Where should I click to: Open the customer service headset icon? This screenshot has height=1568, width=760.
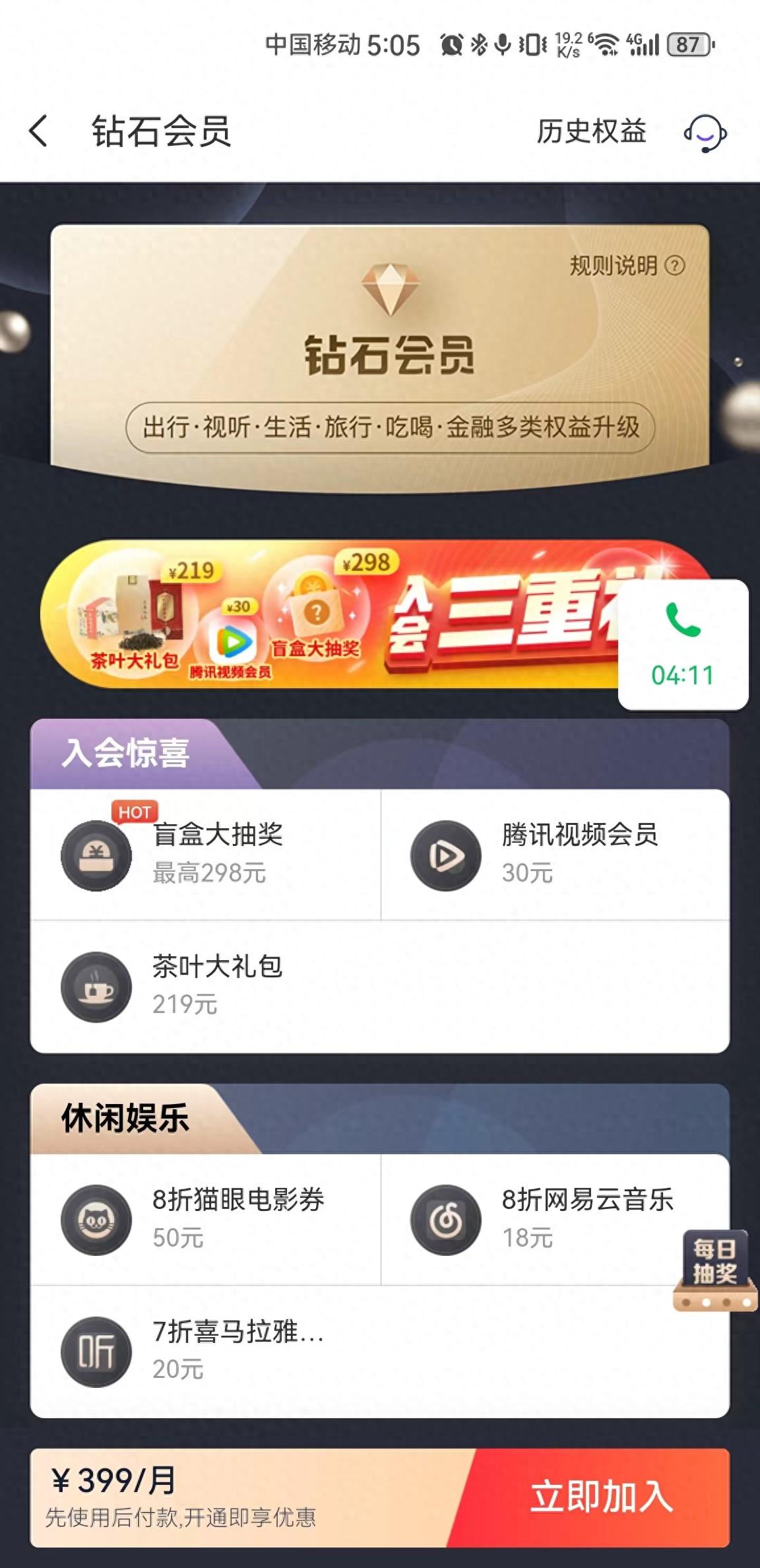click(705, 133)
